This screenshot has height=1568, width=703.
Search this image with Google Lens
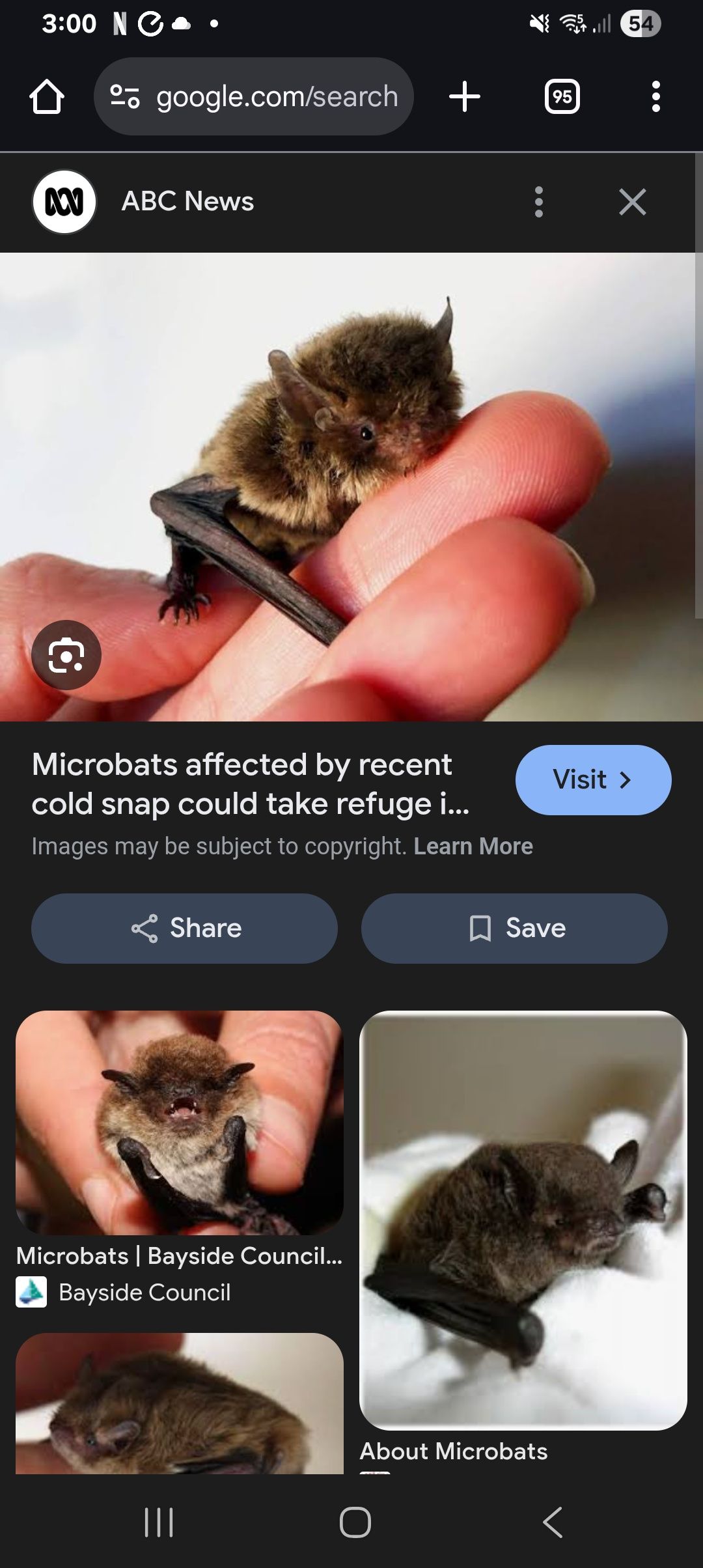pyautogui.click(x=66, y=655)
